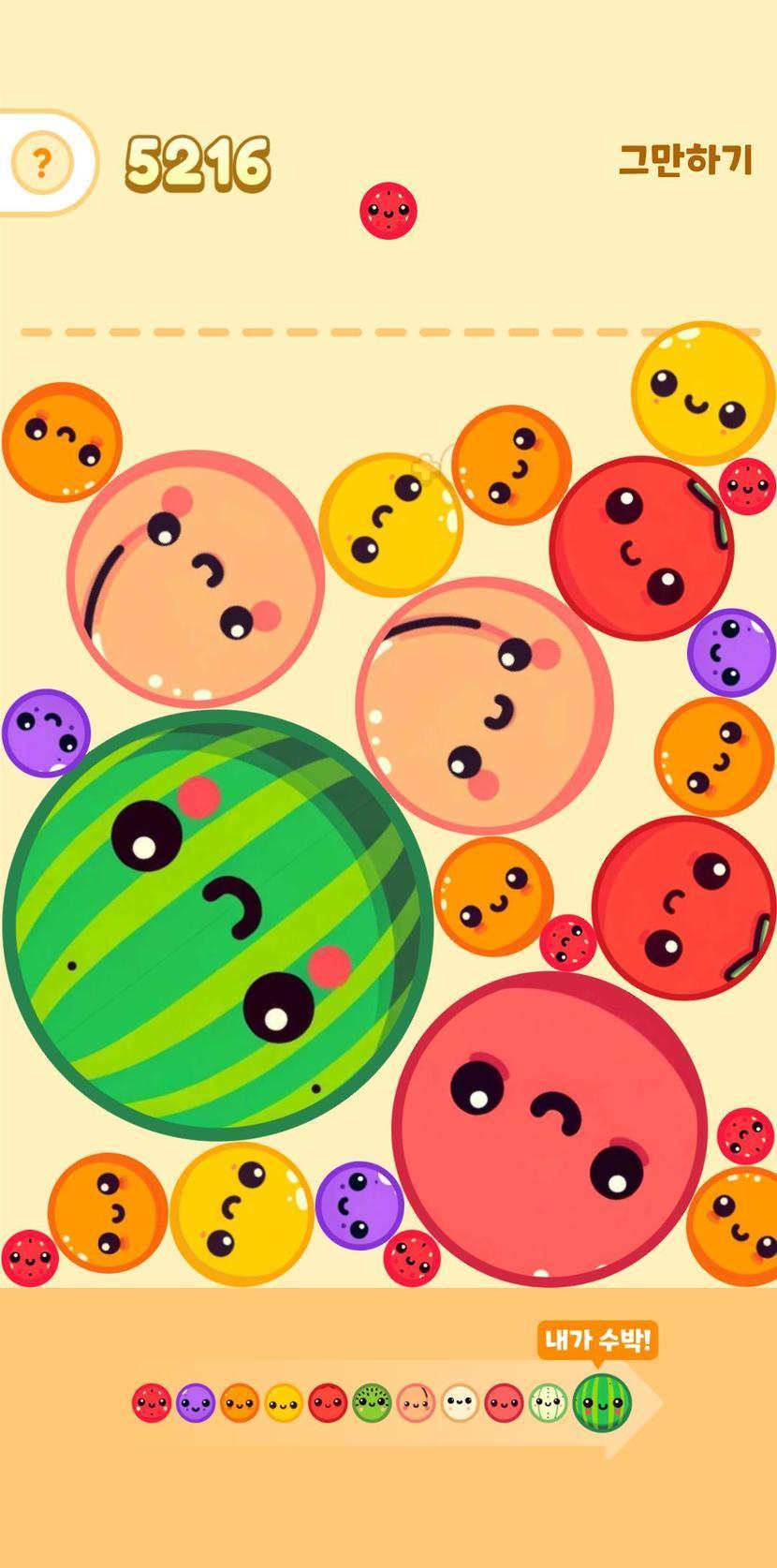777x1568 pixels.
Task: Tap 그만하기 to quit the game
Action: pos(685,159)
